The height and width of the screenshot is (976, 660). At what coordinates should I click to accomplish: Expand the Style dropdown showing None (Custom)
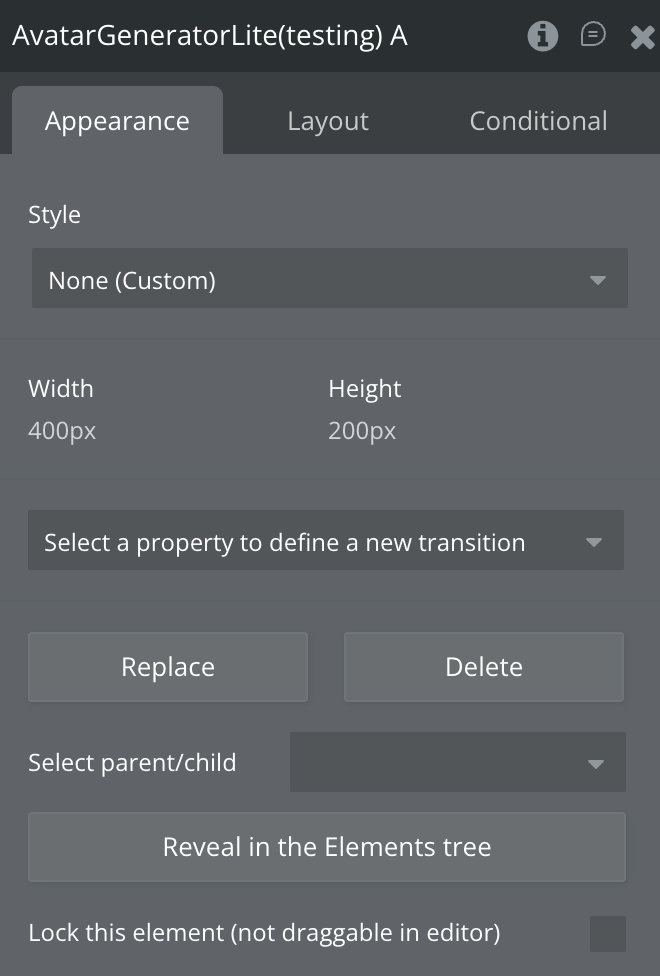[x=329, y=280]
